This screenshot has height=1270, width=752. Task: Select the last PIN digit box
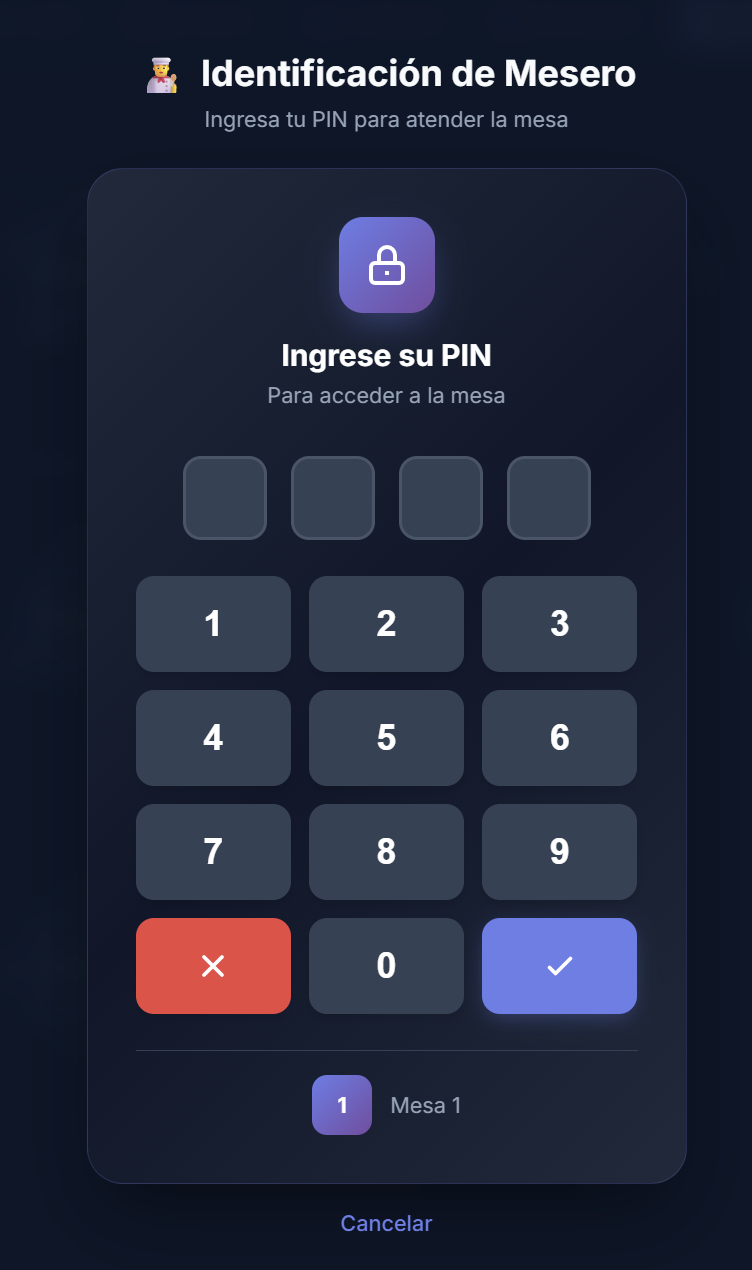click(548, 498)
